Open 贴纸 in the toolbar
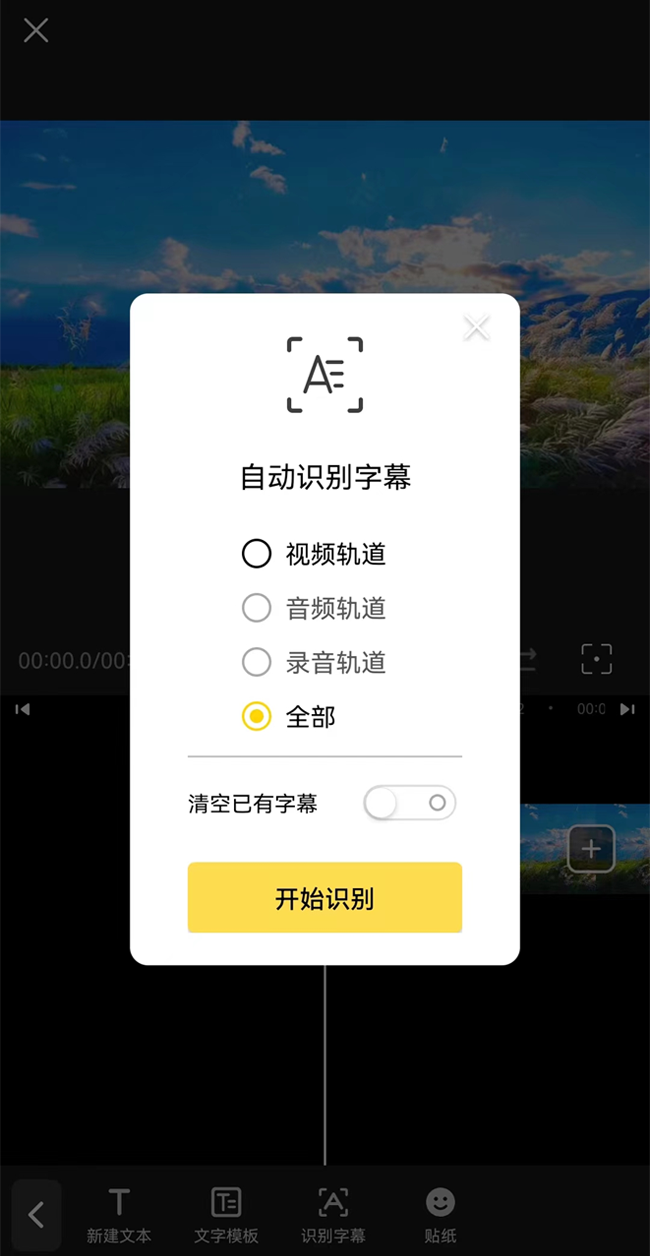Screen dimensions: 650x1256 (440, 1215)
